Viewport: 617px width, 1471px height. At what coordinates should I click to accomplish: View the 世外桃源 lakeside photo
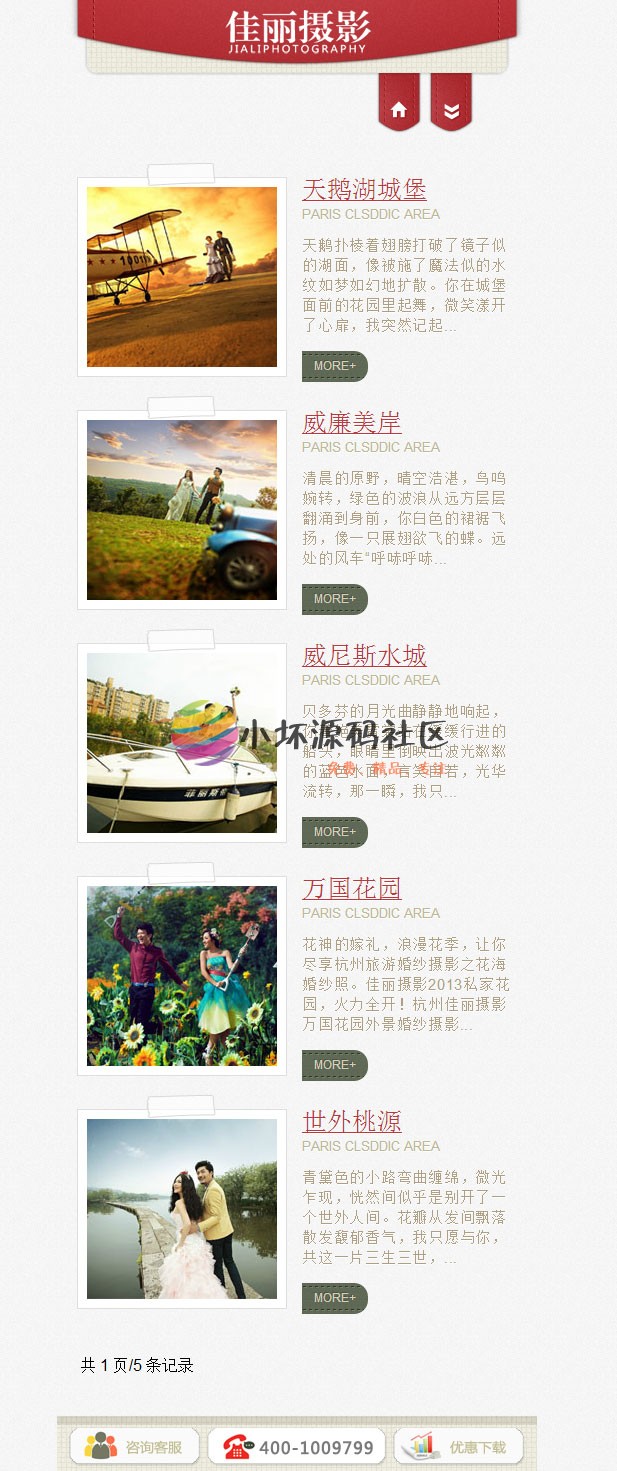(x=182, y=1209)
